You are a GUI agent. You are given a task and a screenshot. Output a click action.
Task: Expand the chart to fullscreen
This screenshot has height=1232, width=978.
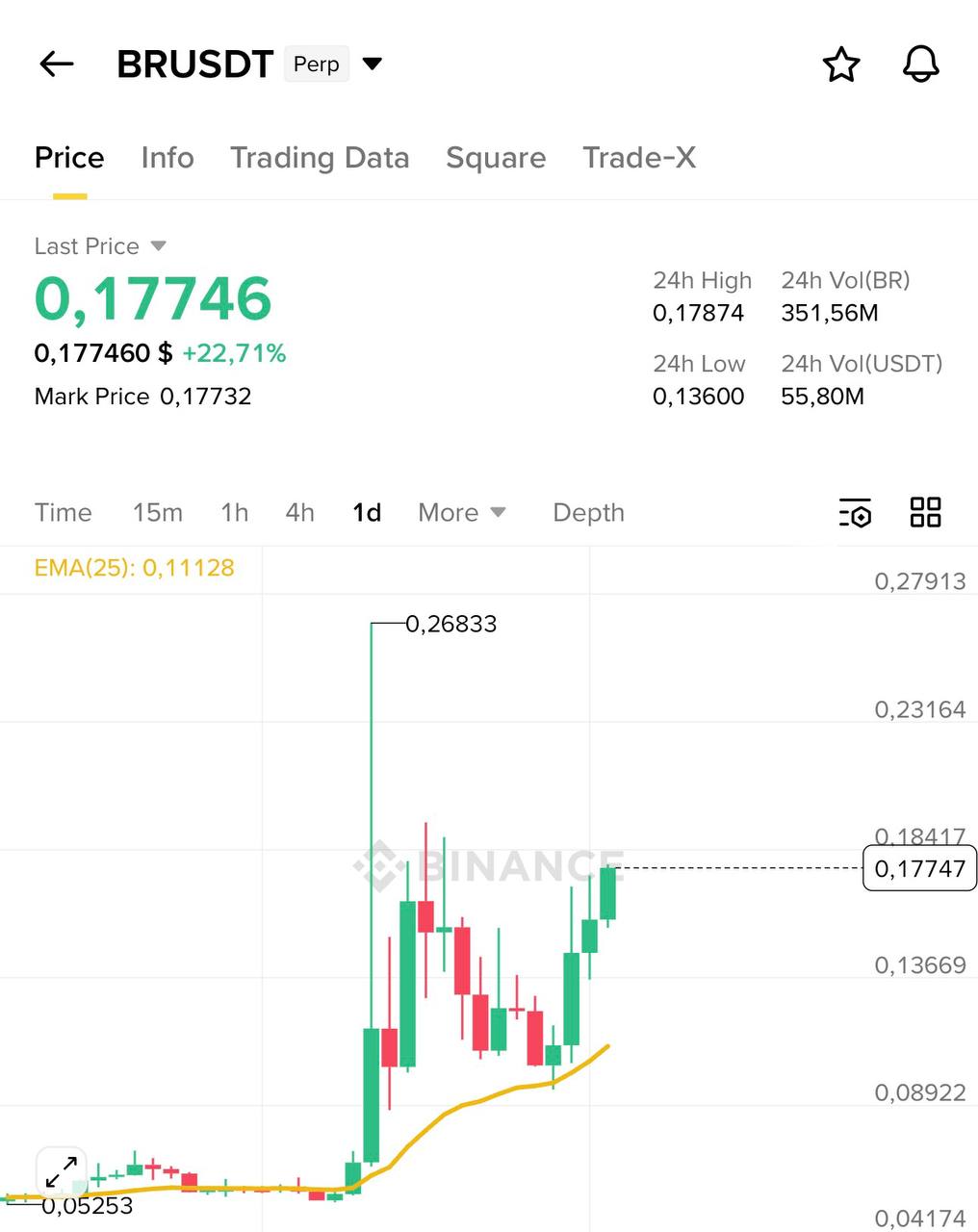click(62, 1171)
